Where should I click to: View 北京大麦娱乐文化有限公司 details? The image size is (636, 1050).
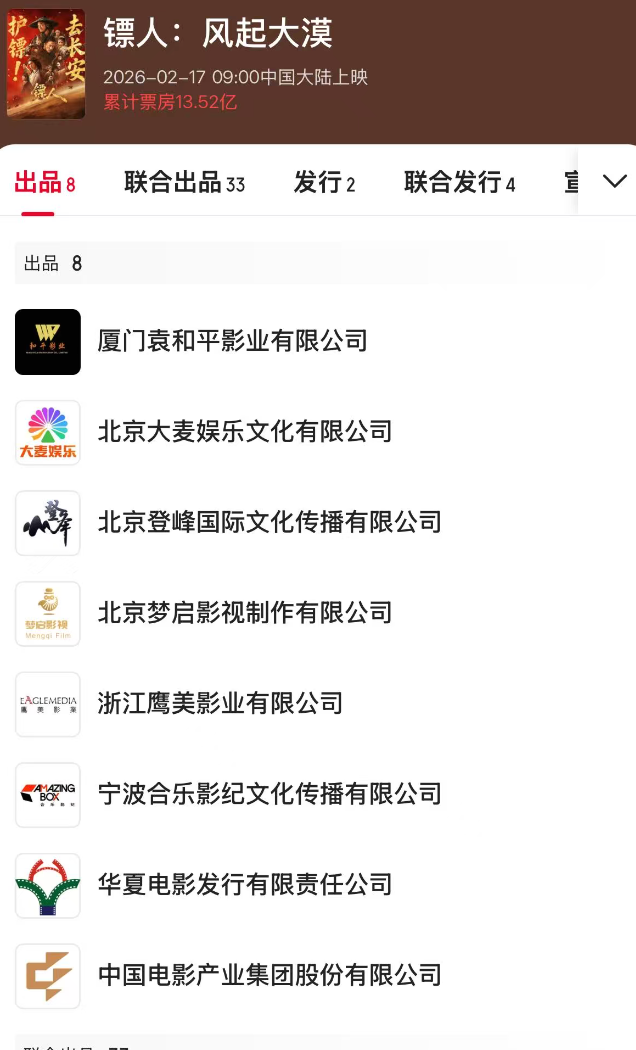click(245, 432)
